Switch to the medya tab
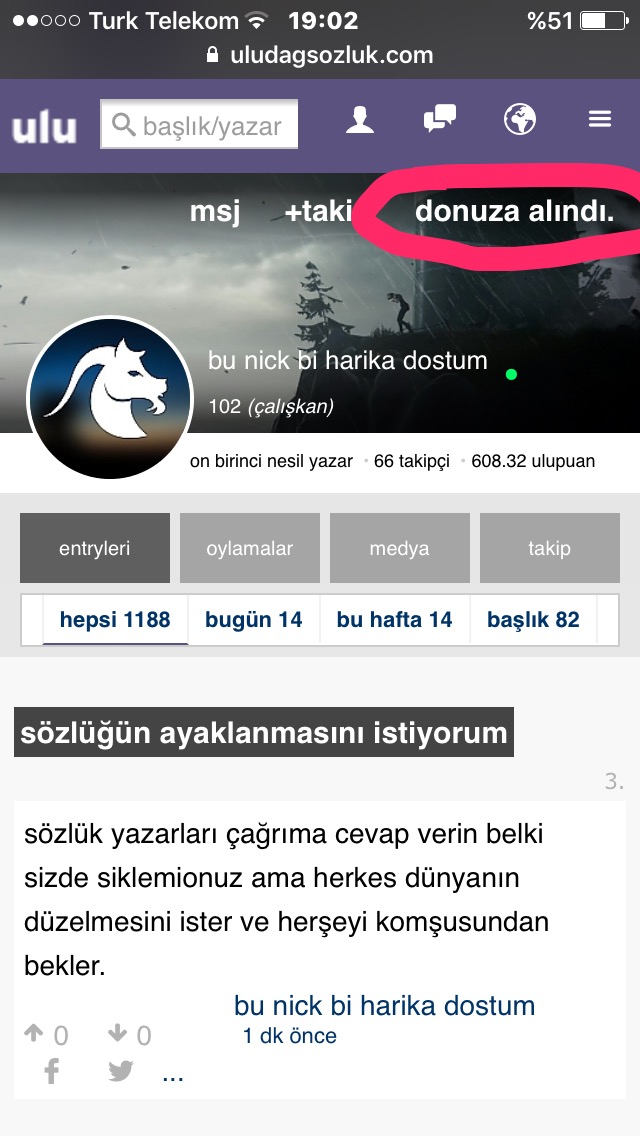 coord(399,548)
